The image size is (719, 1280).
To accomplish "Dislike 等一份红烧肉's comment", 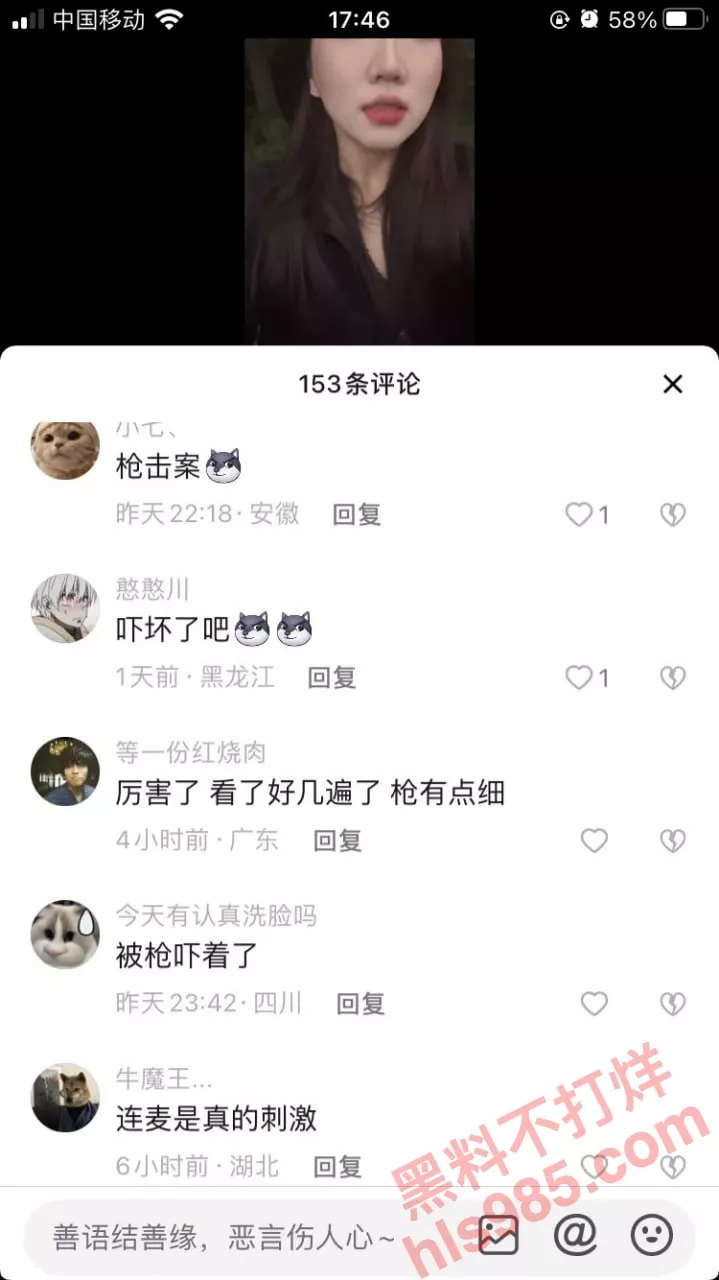I will (x=673, y=841).
